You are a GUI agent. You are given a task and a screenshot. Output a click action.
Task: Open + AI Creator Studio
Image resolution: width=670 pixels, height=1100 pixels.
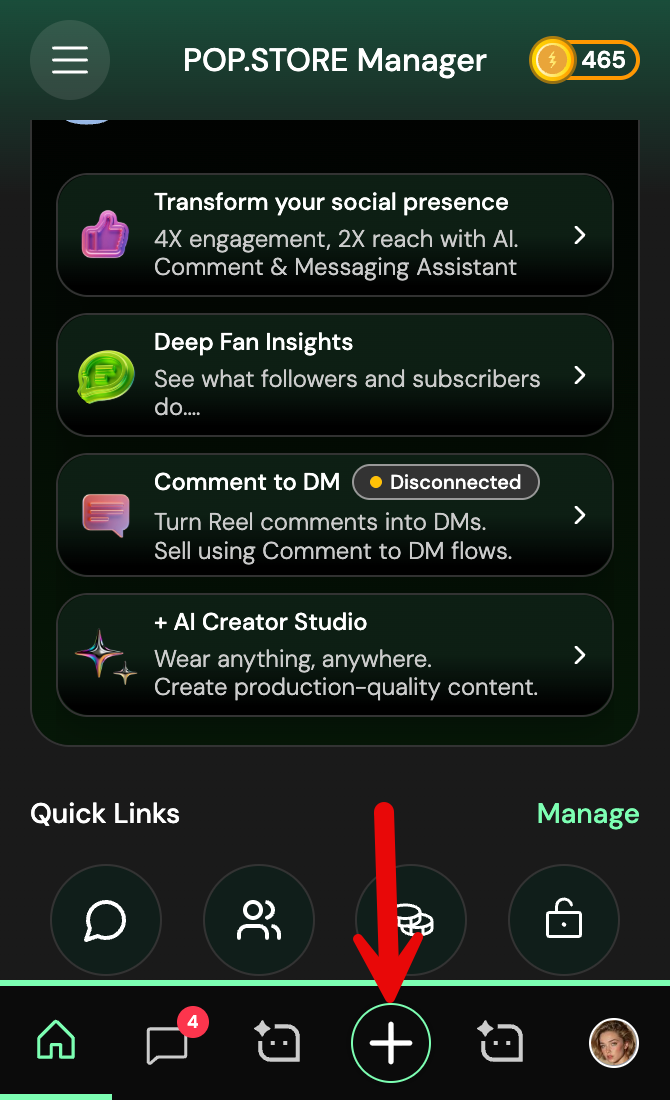pos(334,656)
